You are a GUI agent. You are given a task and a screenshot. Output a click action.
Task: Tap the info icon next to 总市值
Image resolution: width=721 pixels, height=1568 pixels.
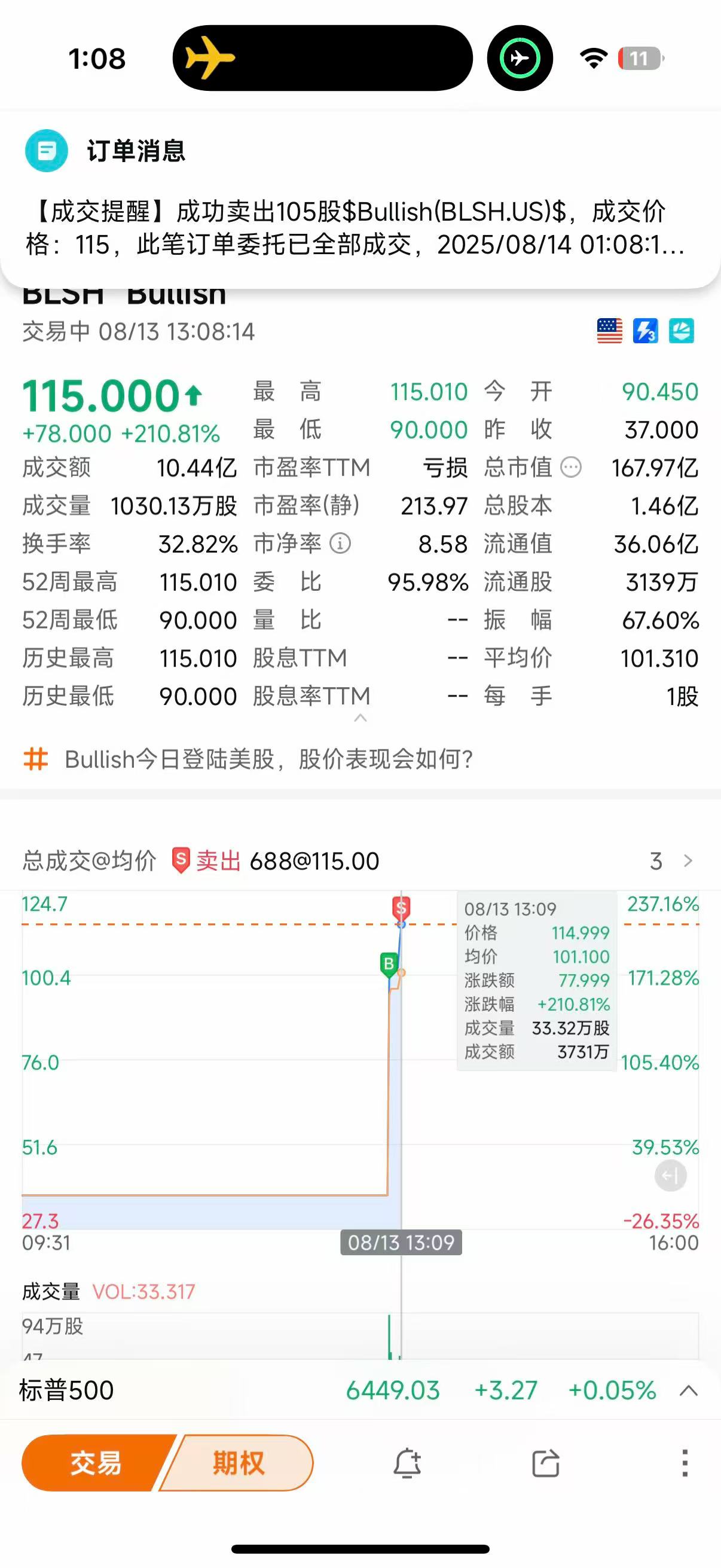571,468
